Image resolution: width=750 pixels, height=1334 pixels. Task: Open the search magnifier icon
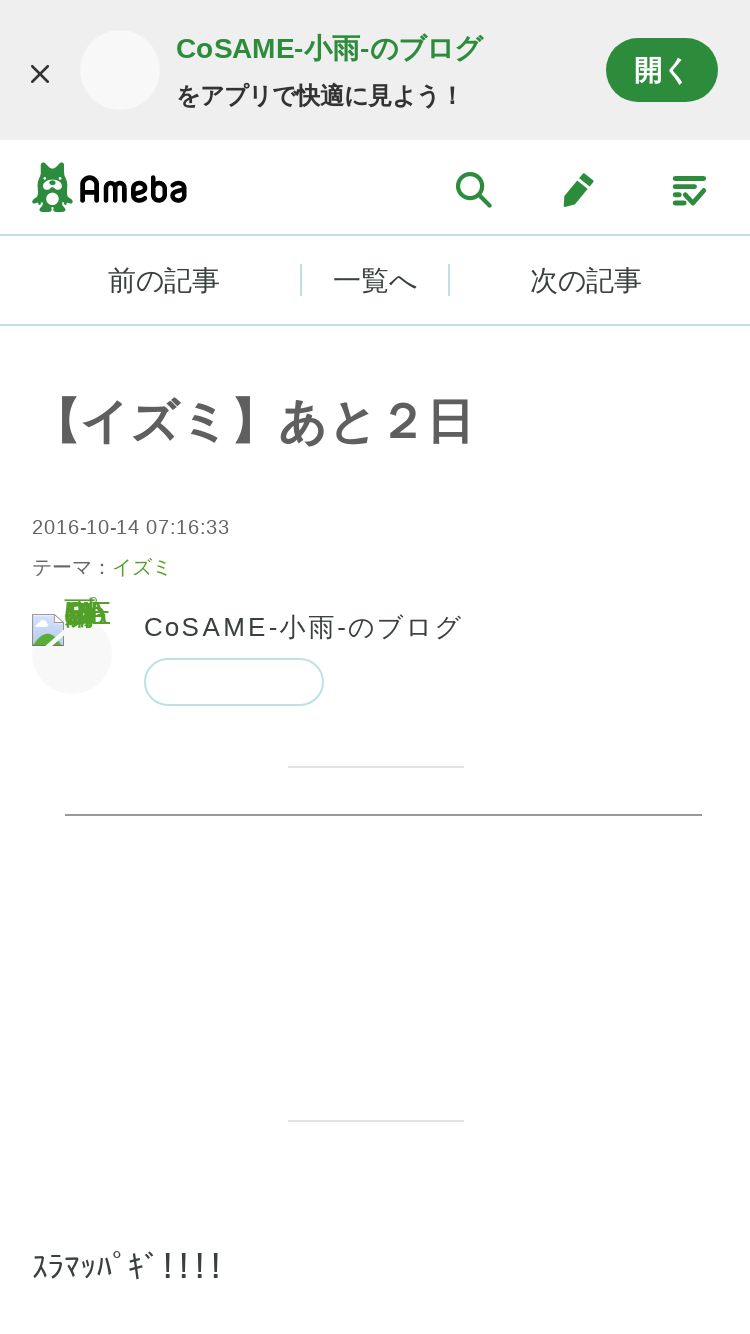472,189
